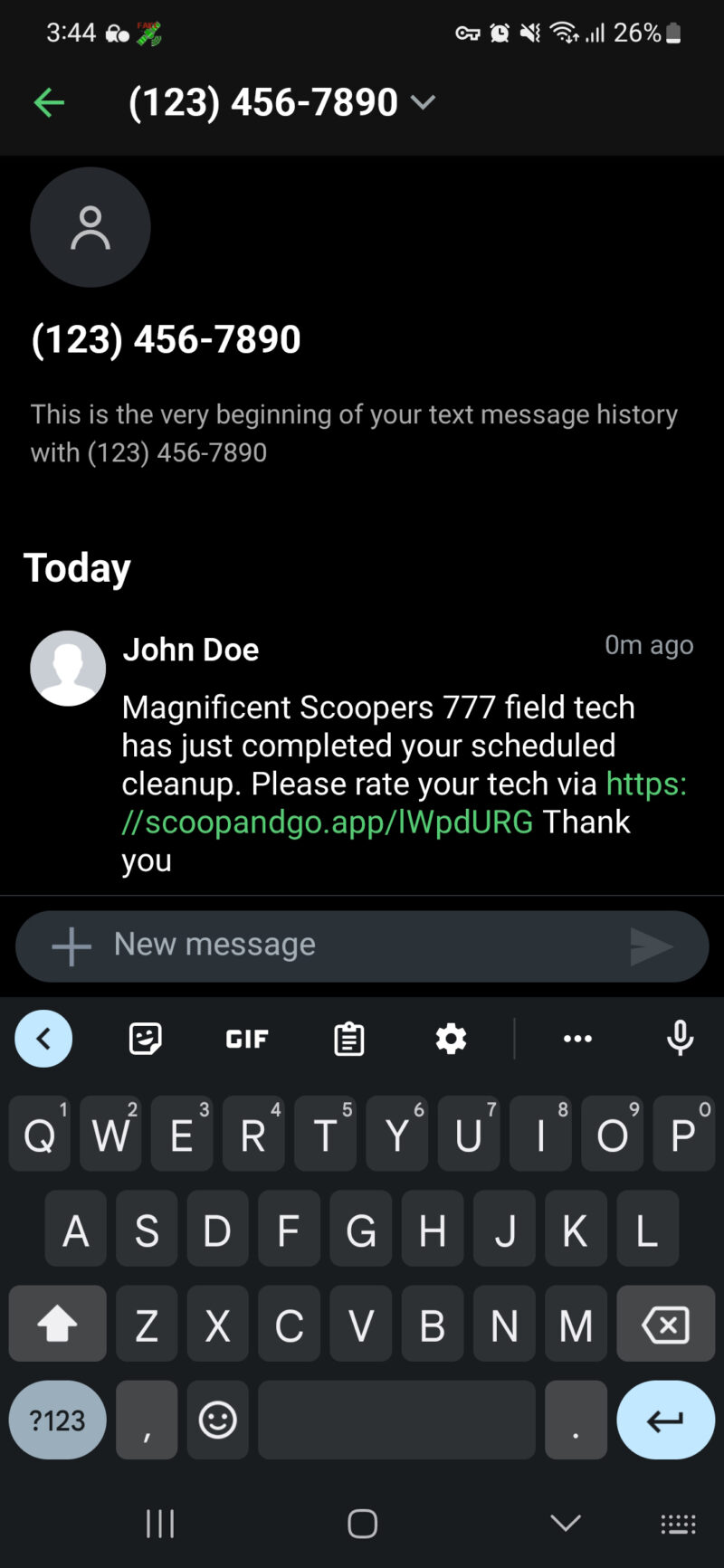724x1568 pixels.
Task: Show more keyboard toolbar options
Action: (x=577, y=1039)
